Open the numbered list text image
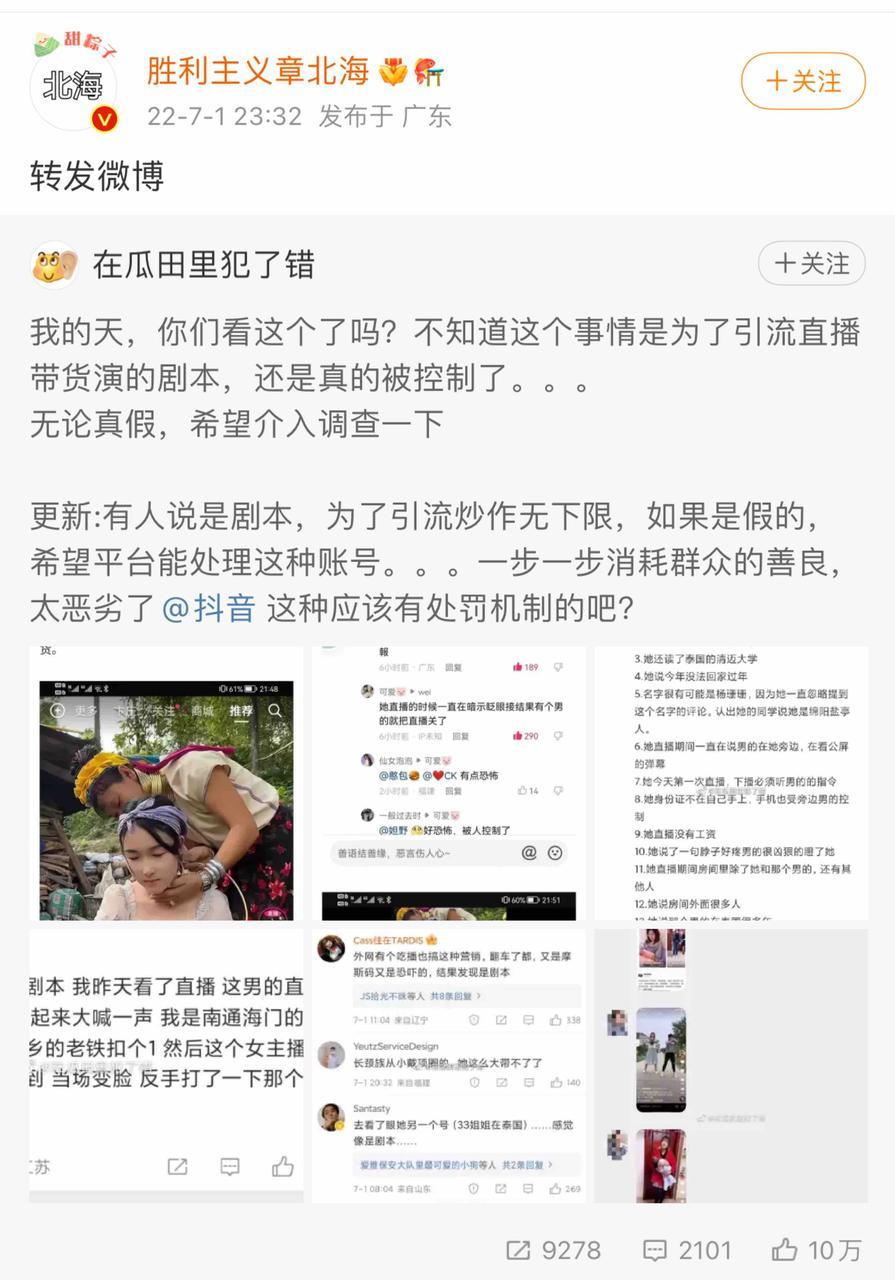The height and width of the screenshot is (1280, 895). click(x=731, y=783)
